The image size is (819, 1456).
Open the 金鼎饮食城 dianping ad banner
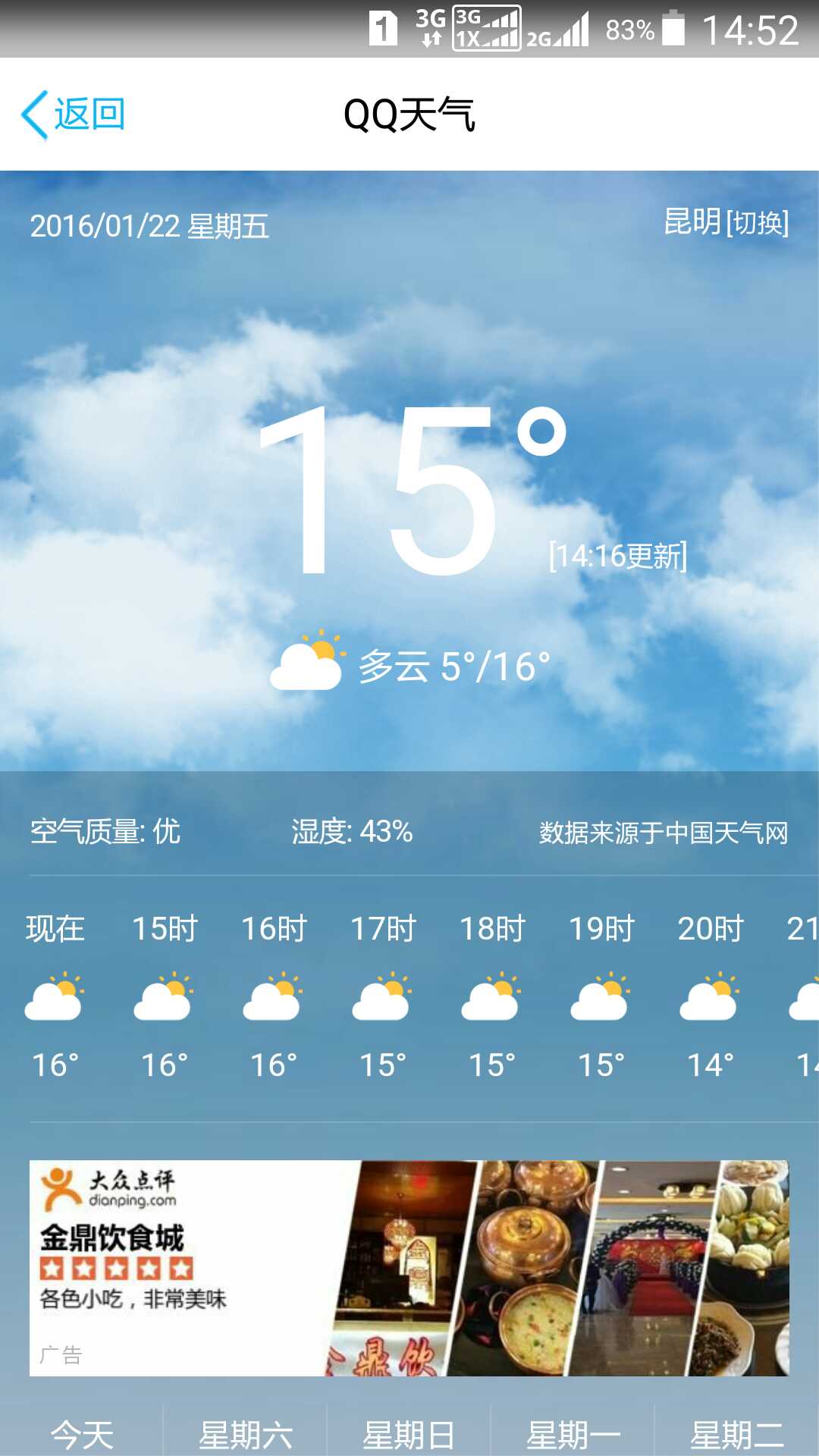tap(409, 1267)
